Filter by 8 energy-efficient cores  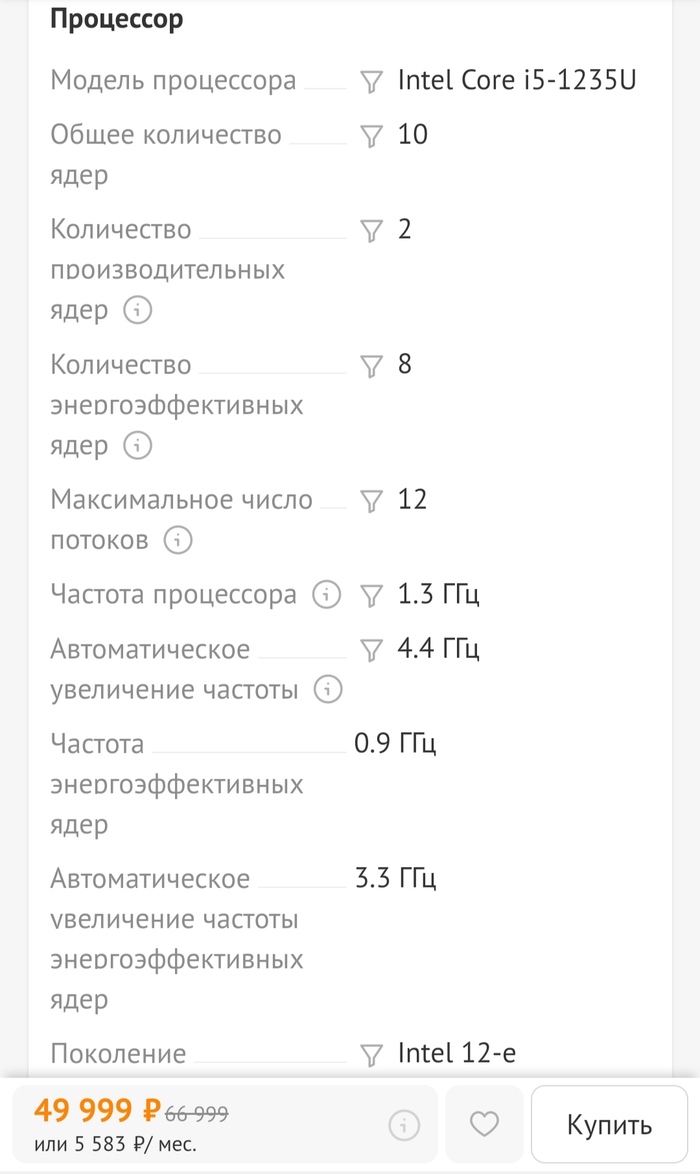[371, 366]
